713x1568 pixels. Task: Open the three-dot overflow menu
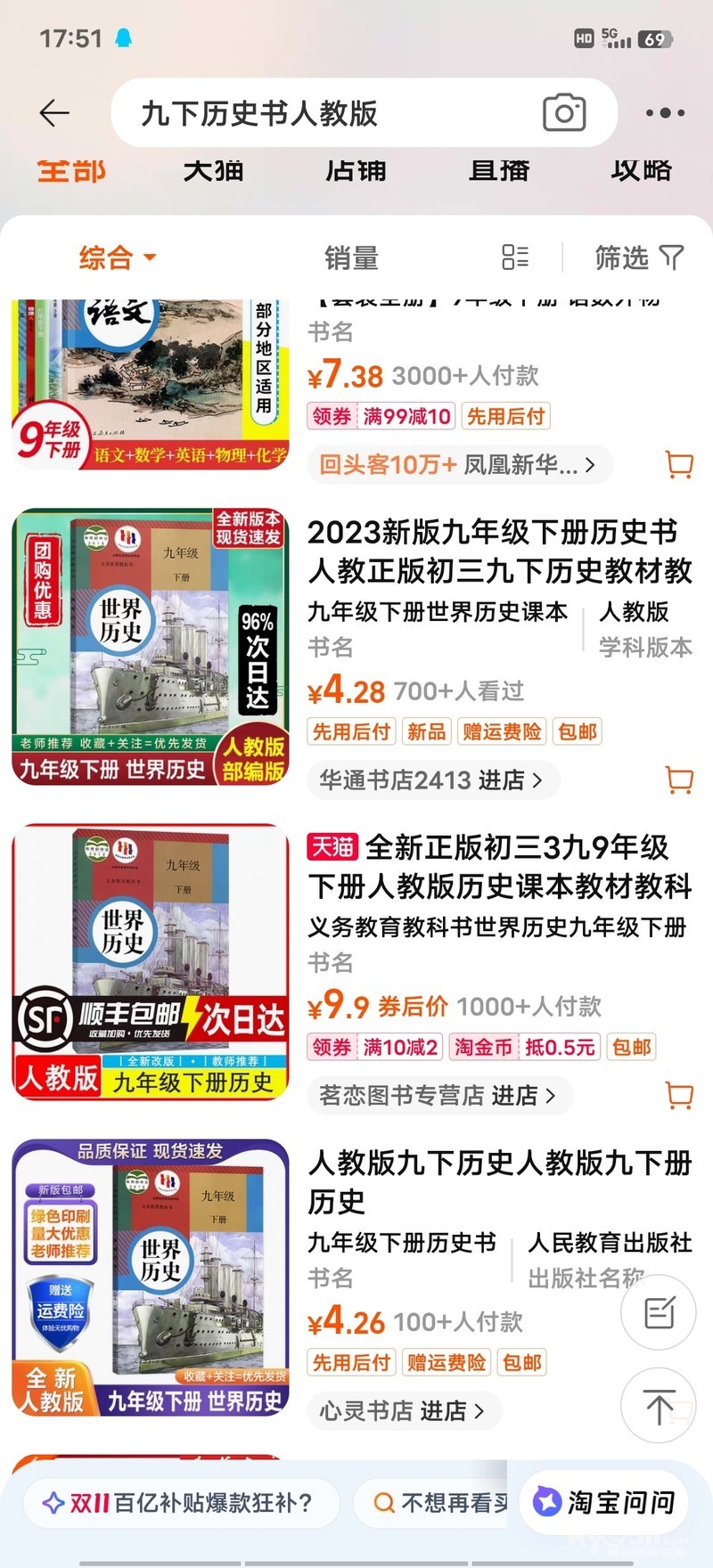pyautogui.click(x=665, y=113)
